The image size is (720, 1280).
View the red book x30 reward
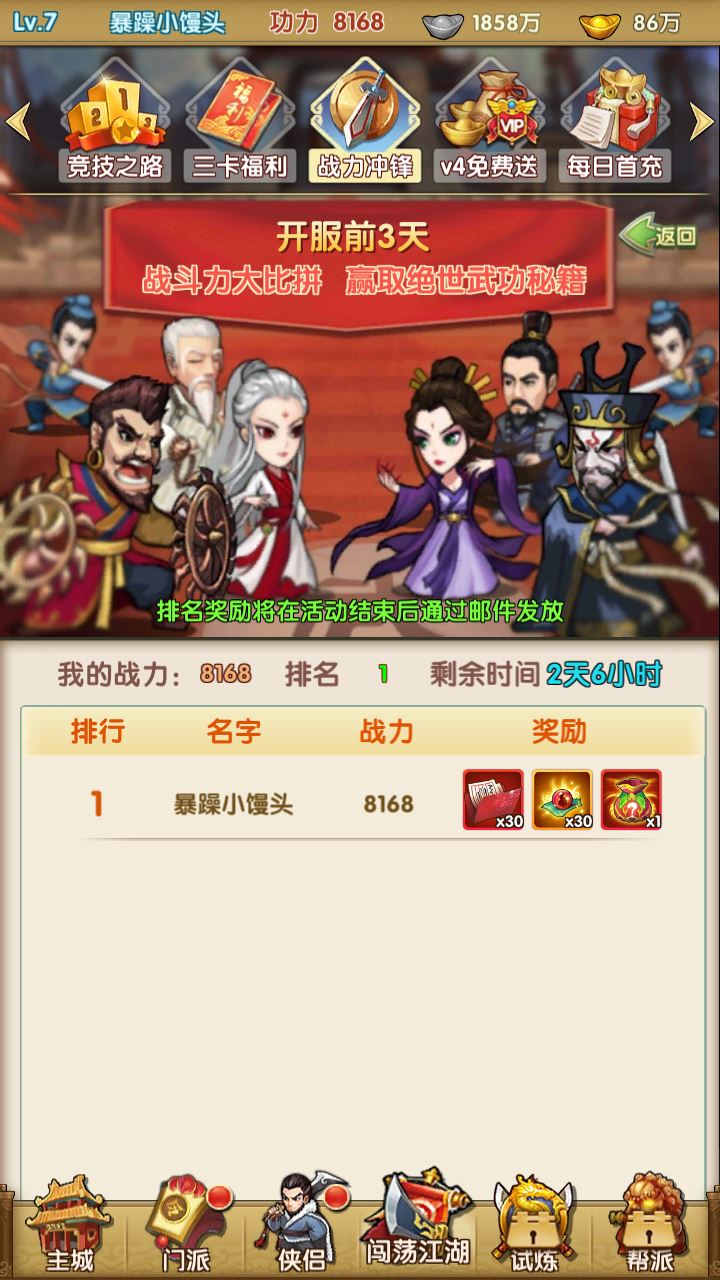(493, 799)
